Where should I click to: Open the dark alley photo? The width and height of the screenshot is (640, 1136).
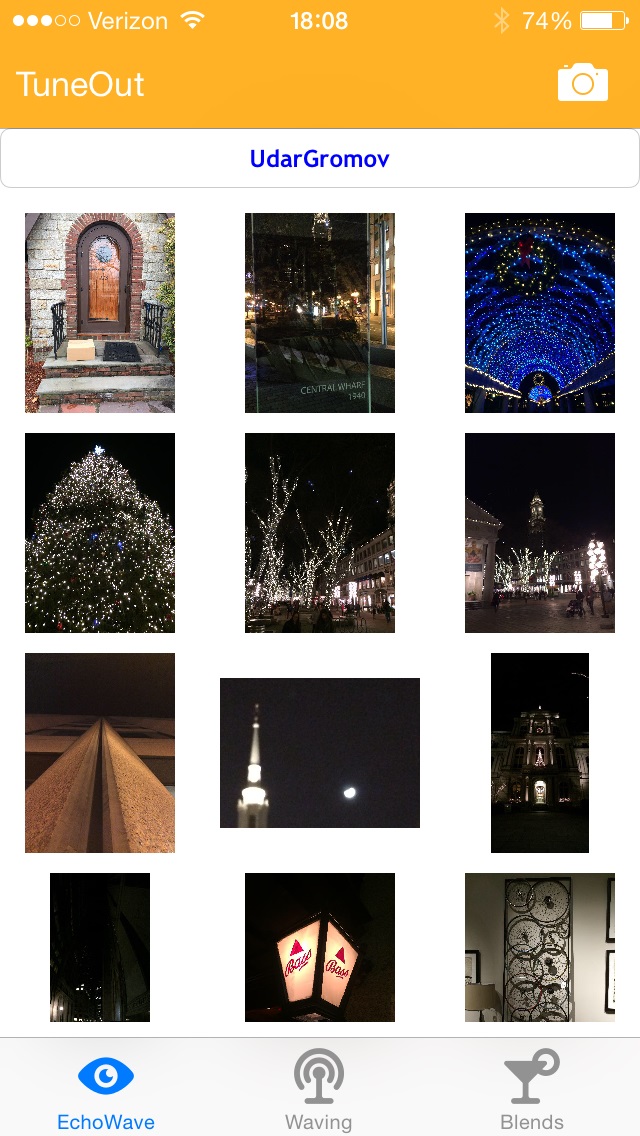click(100, 947)
